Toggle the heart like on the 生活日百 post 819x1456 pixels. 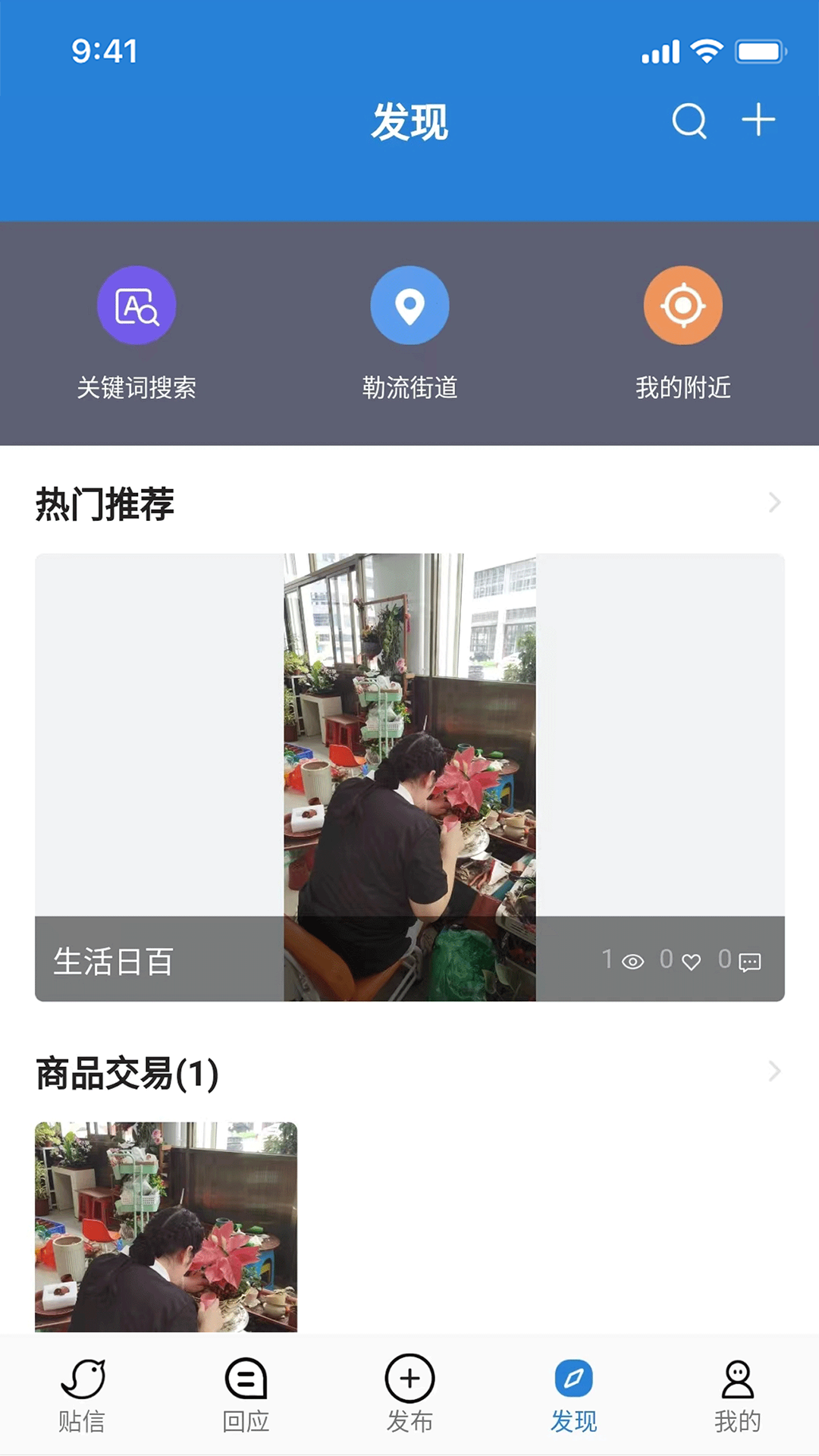click(691, 961)
